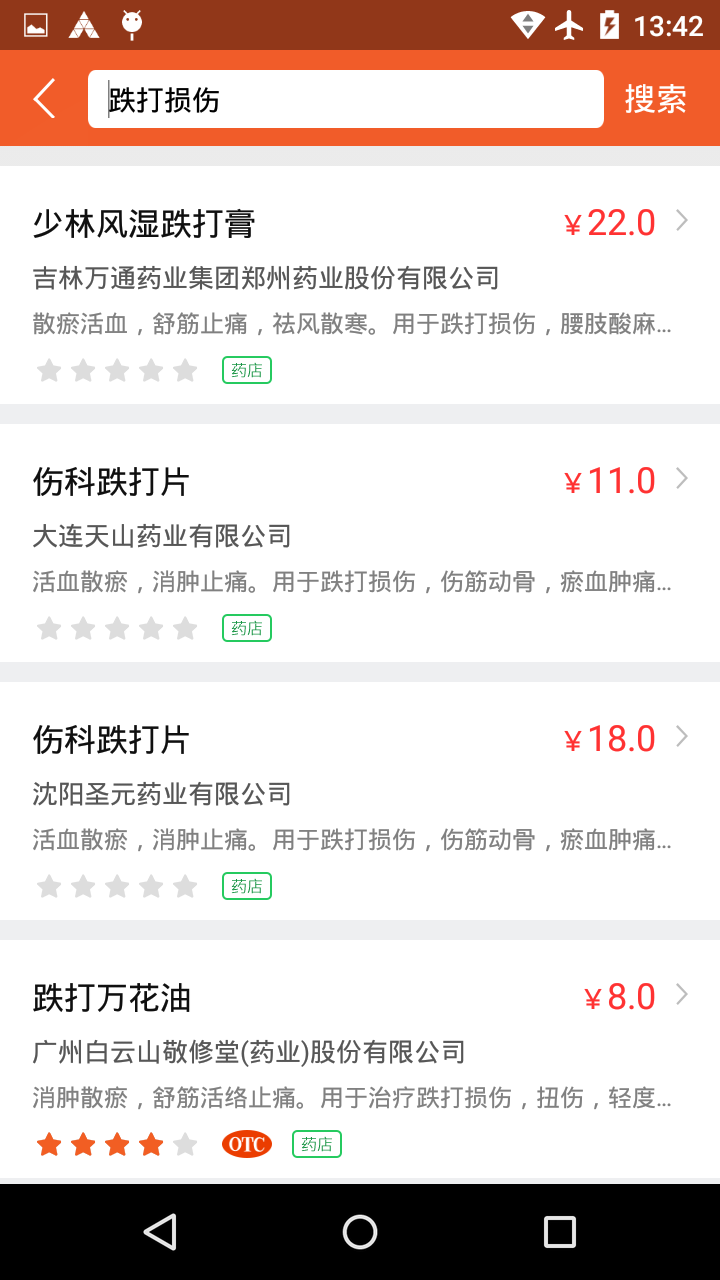The height and width of the screenshot is (1280, 720).
Task: Expand details via chevron next to ¥22.0
Action: coord(681,221)
